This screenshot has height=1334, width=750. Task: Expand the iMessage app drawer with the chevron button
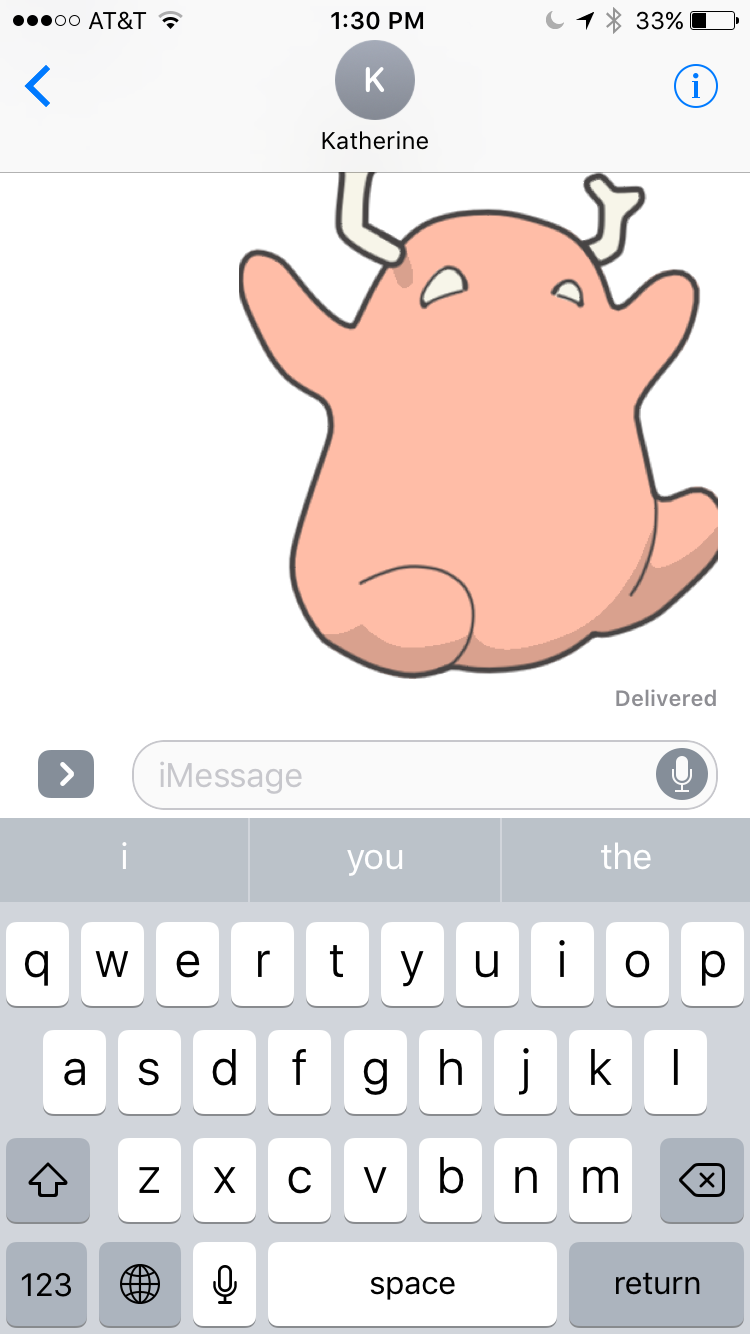point(65,774)
